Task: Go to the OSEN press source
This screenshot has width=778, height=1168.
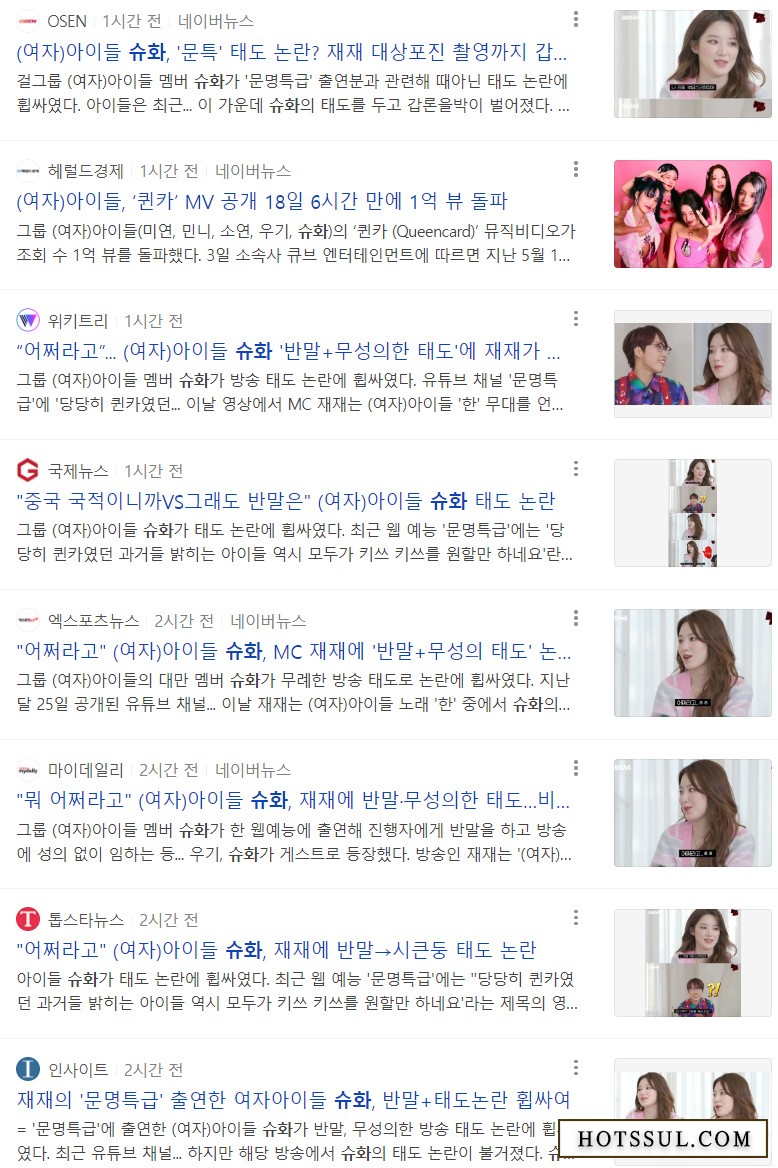Action: pyautogui.click(x=66, y=21)
